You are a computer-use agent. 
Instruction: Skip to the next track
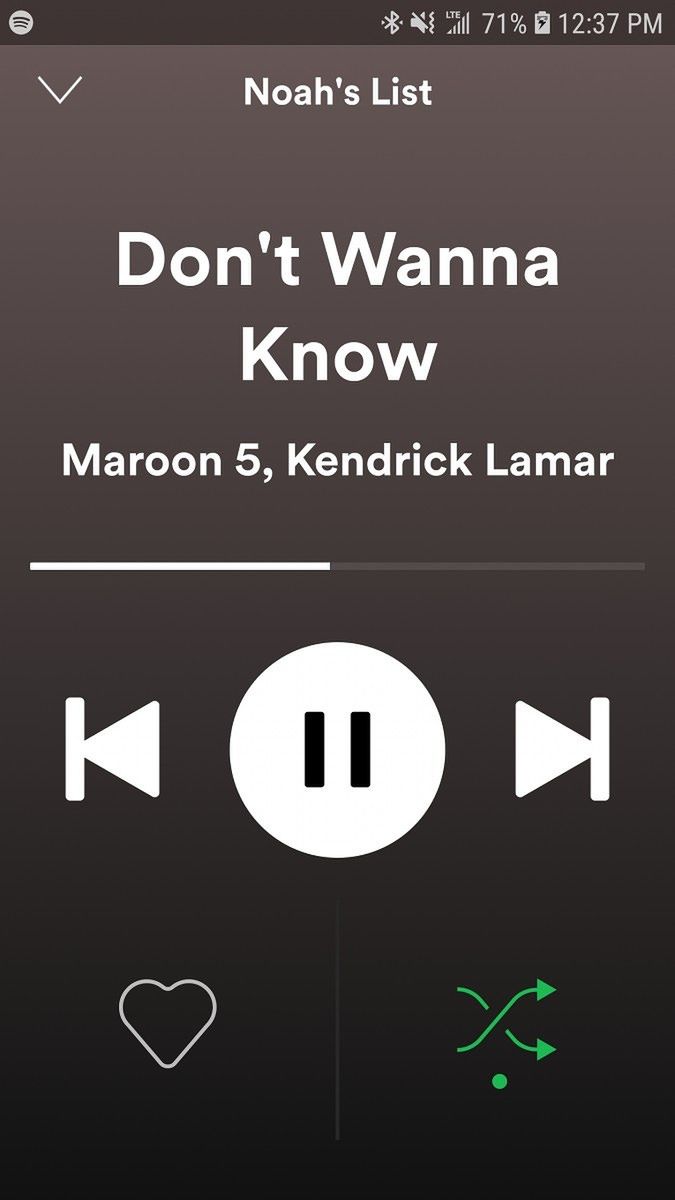562,749
